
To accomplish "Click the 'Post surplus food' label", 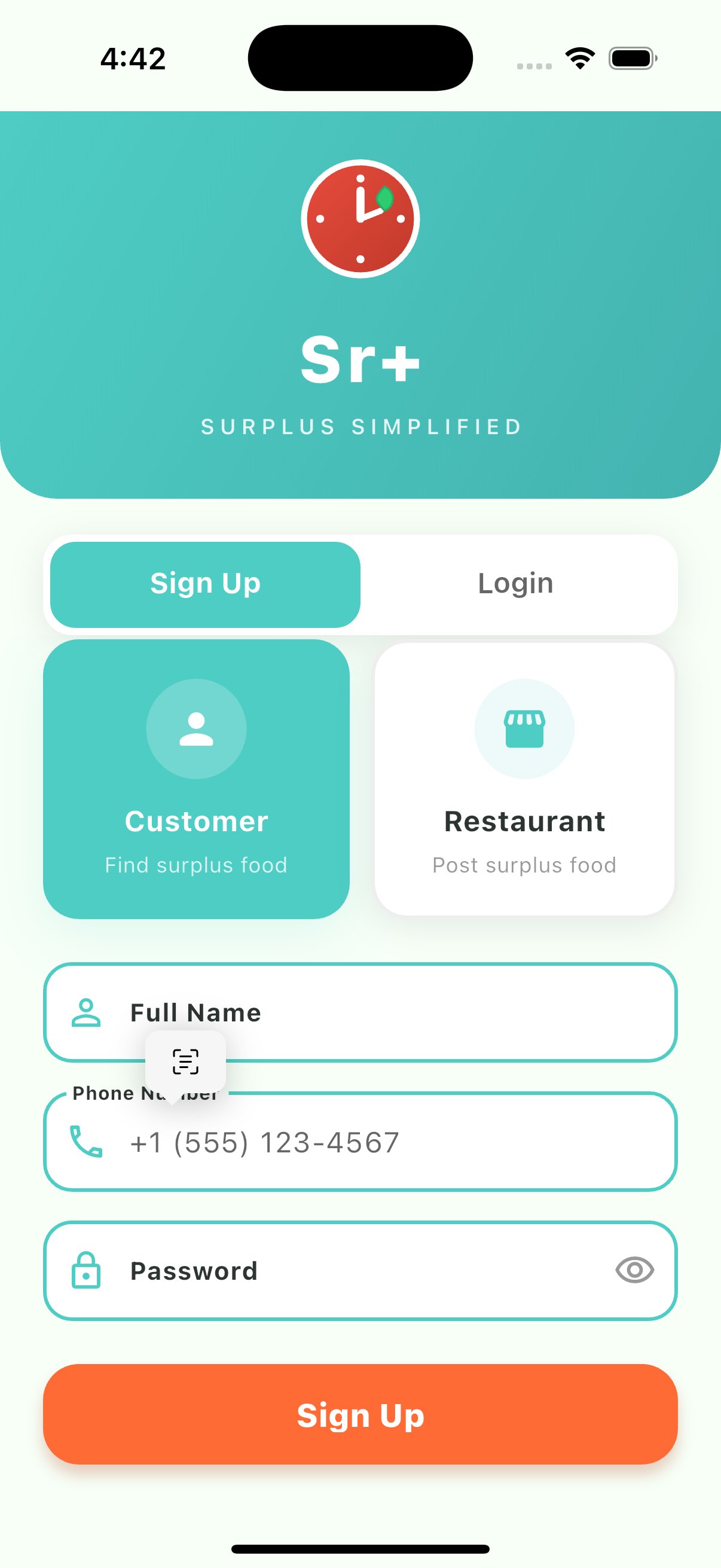I will [x=524, y=865].
